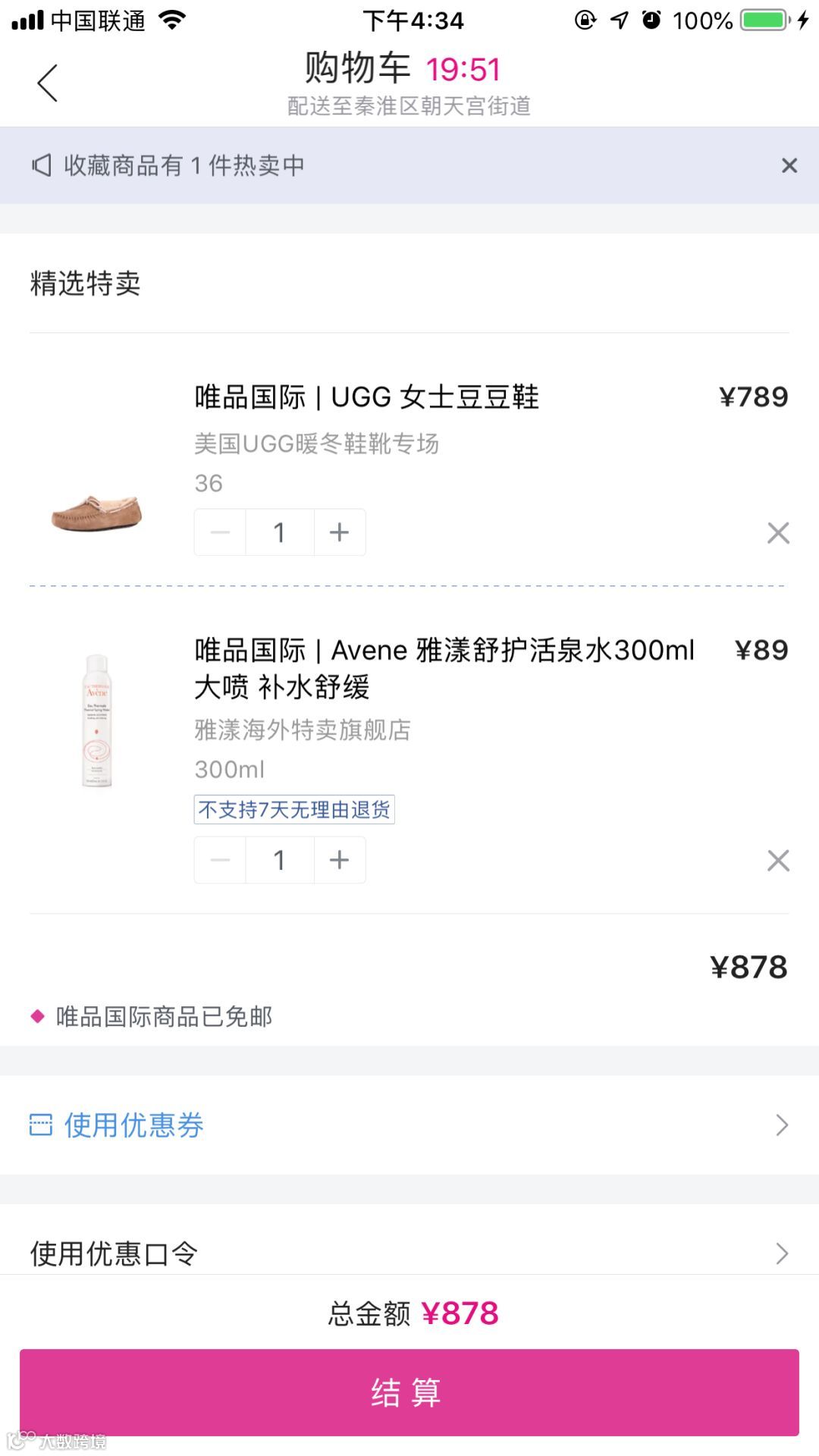Dismiss the 收藏商品热卖中 banner
Viewport: 819px width, 1456px height.
click(x=789, y=165)
